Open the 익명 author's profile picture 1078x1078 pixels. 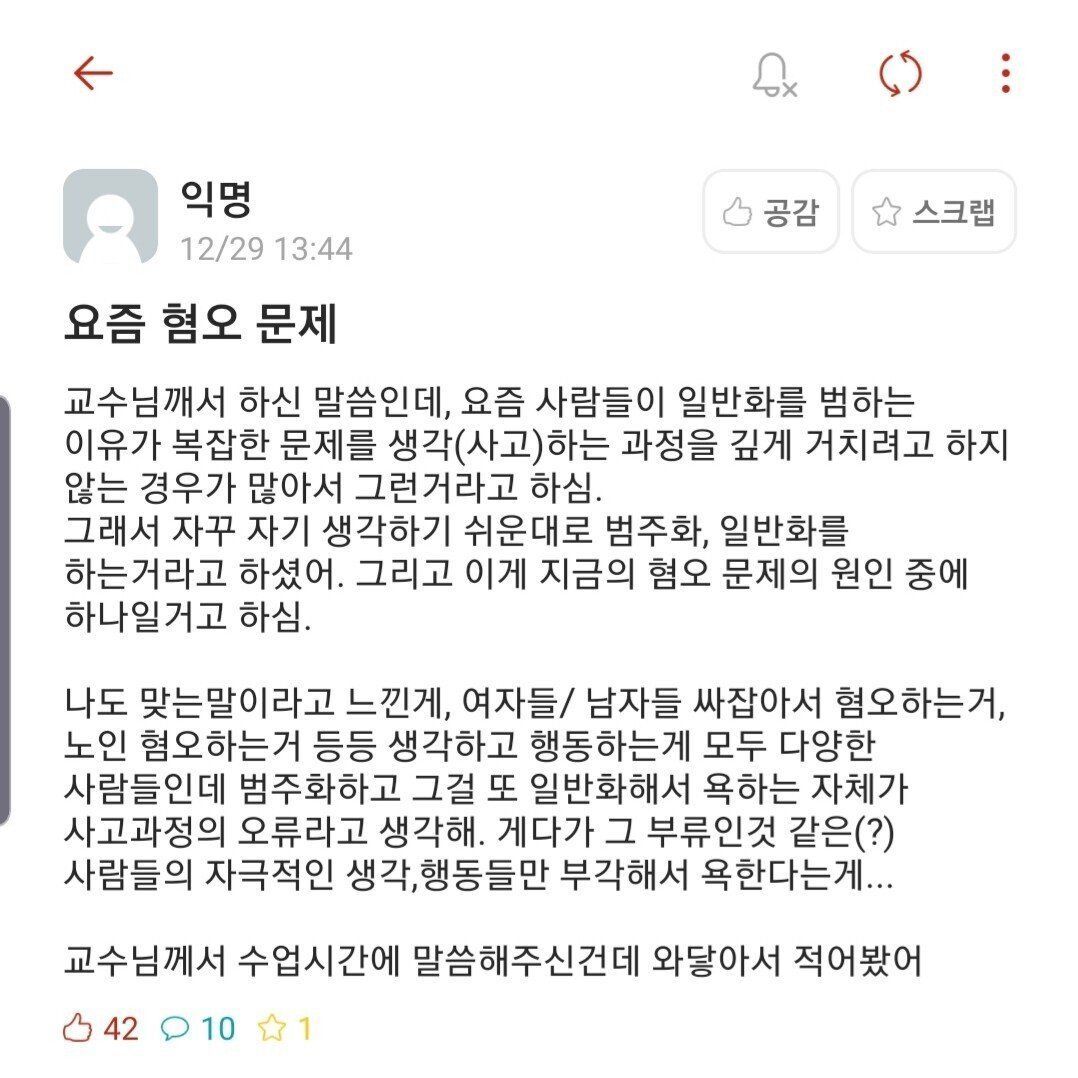[x=110, y=217]
